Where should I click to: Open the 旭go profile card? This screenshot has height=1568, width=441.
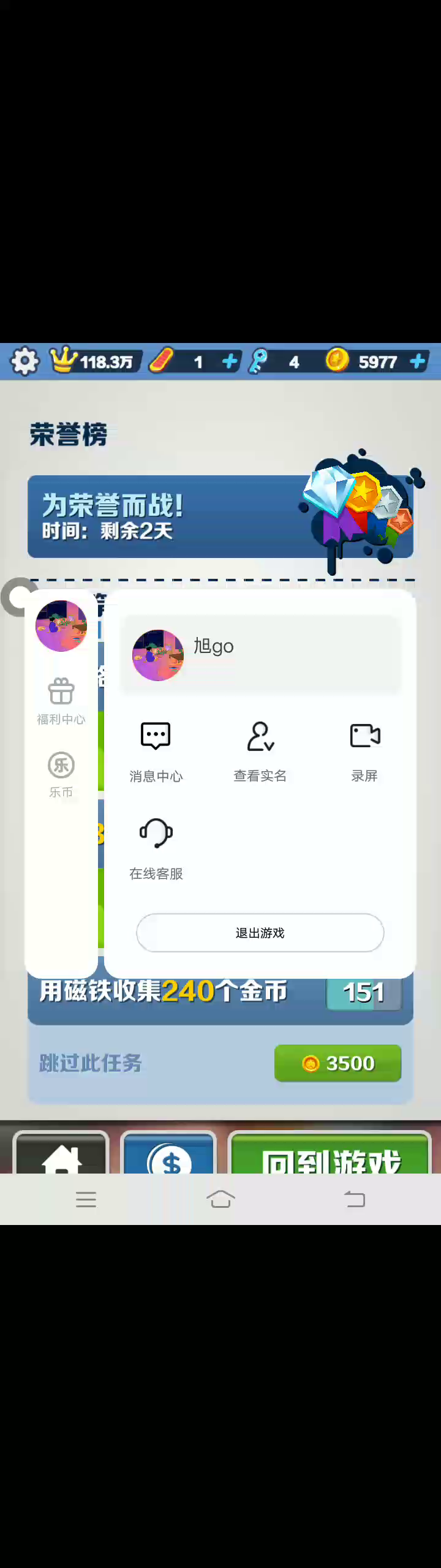(260, 654)
